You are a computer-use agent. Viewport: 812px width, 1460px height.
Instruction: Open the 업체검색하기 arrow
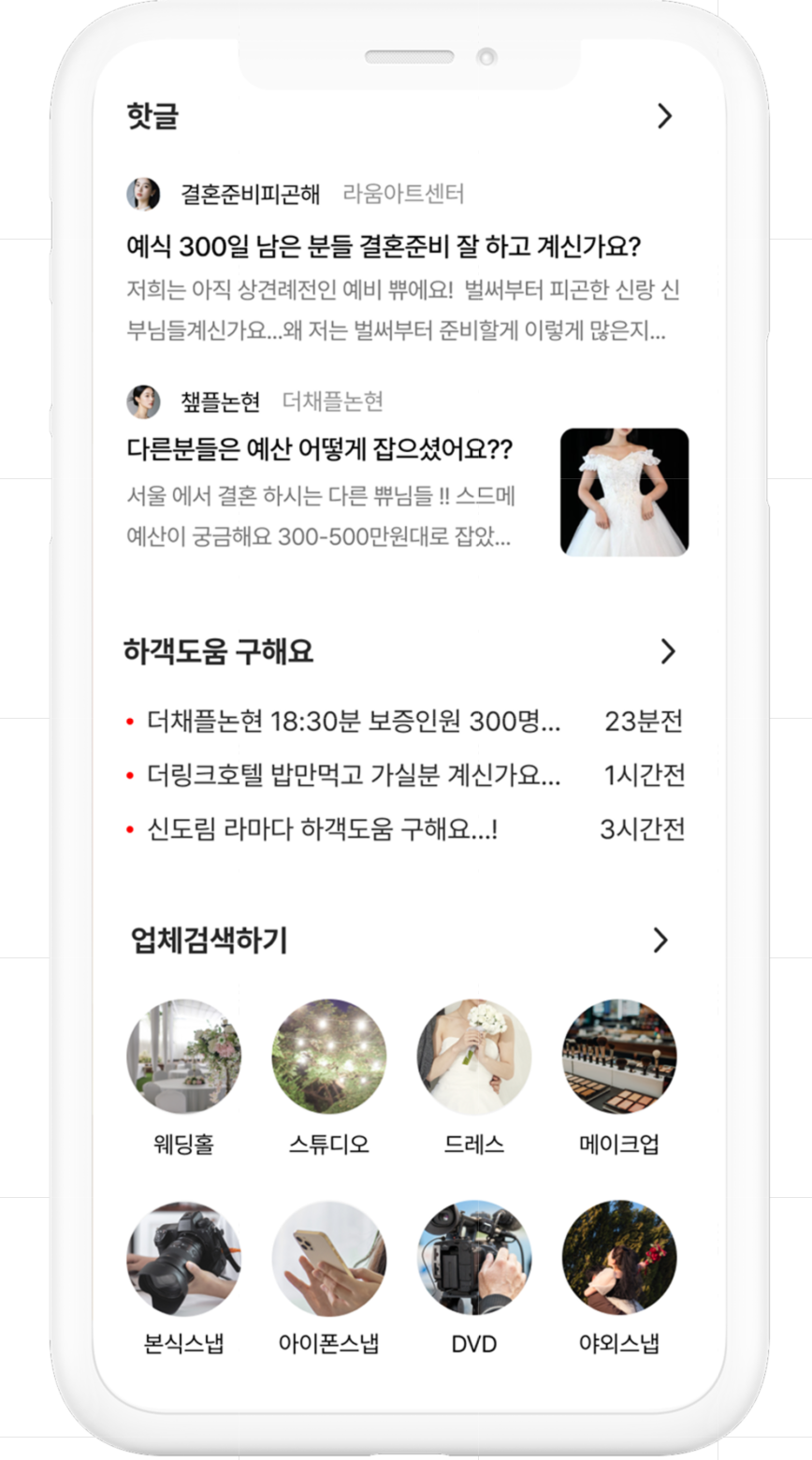(660, 941)
